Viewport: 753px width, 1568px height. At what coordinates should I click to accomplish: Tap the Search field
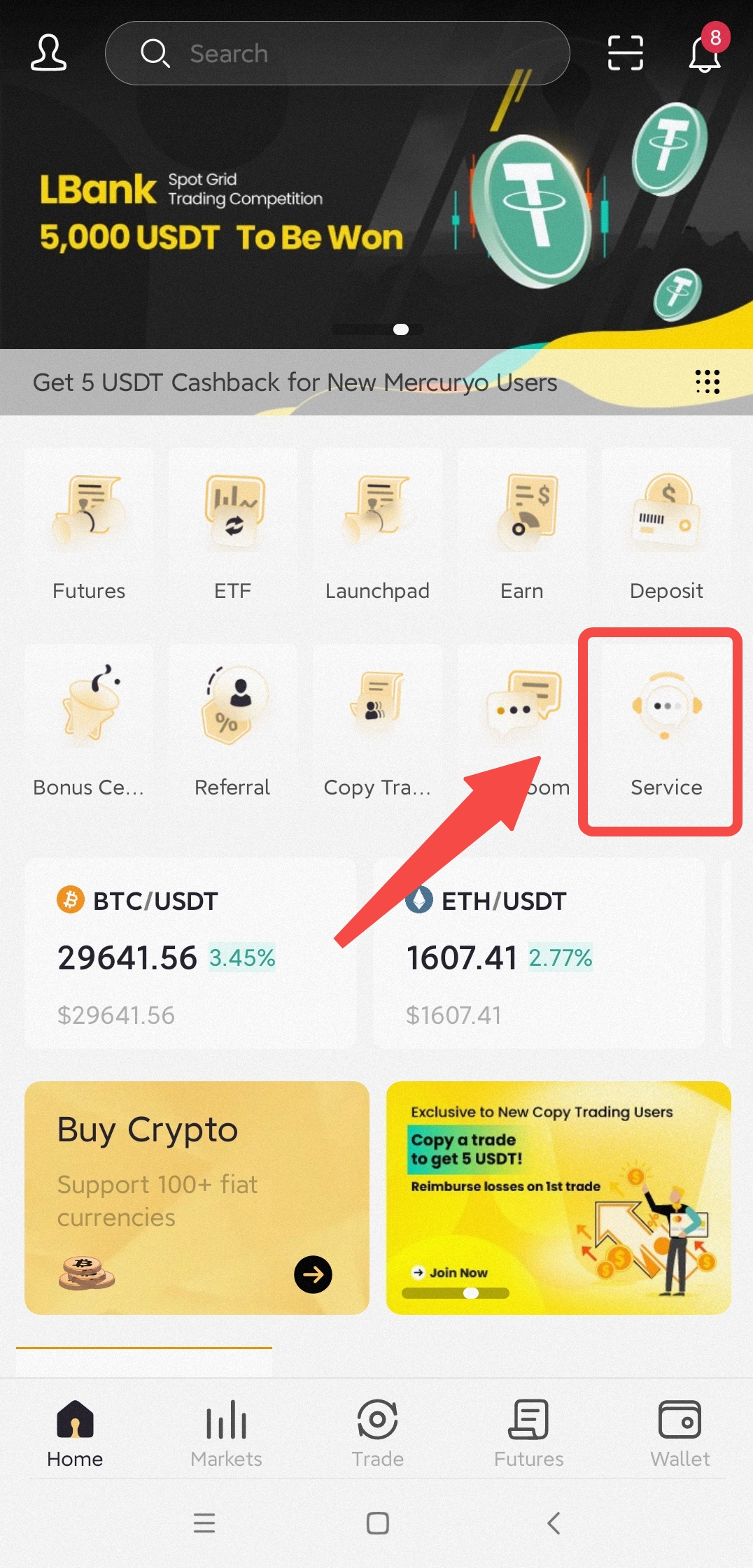coord(337,53)
